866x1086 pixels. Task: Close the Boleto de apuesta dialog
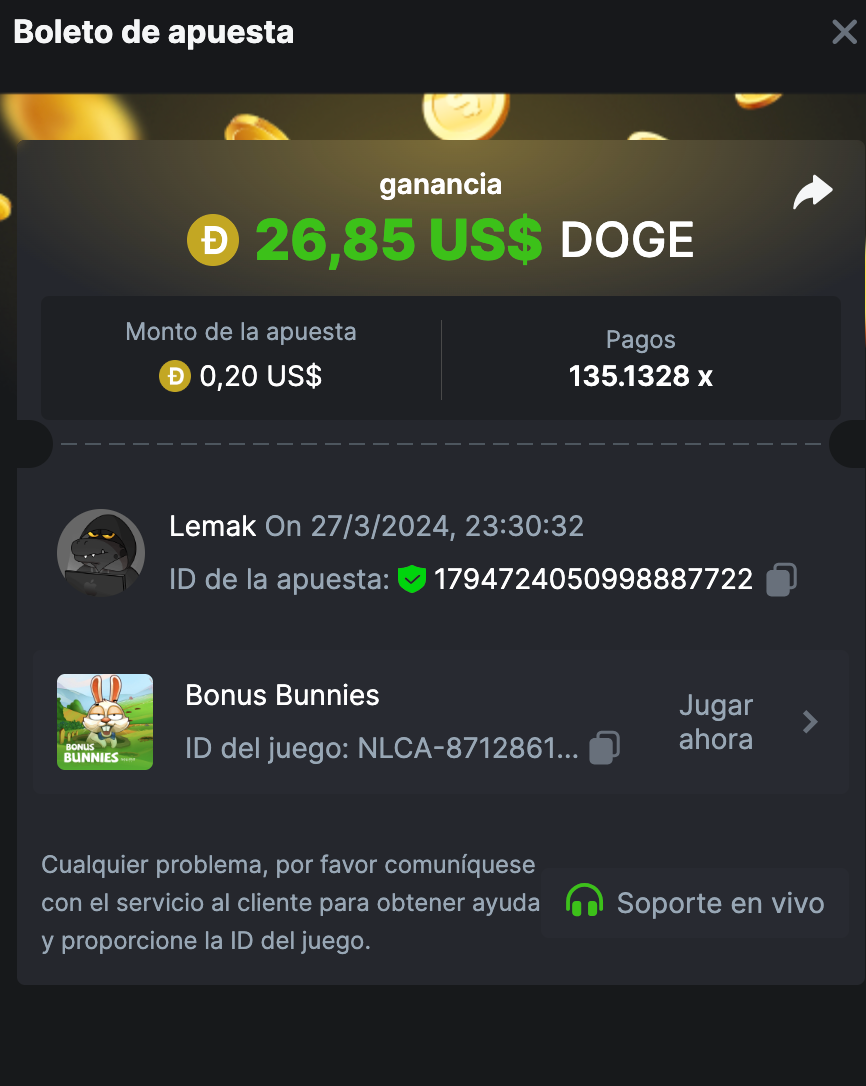(844, 32)
